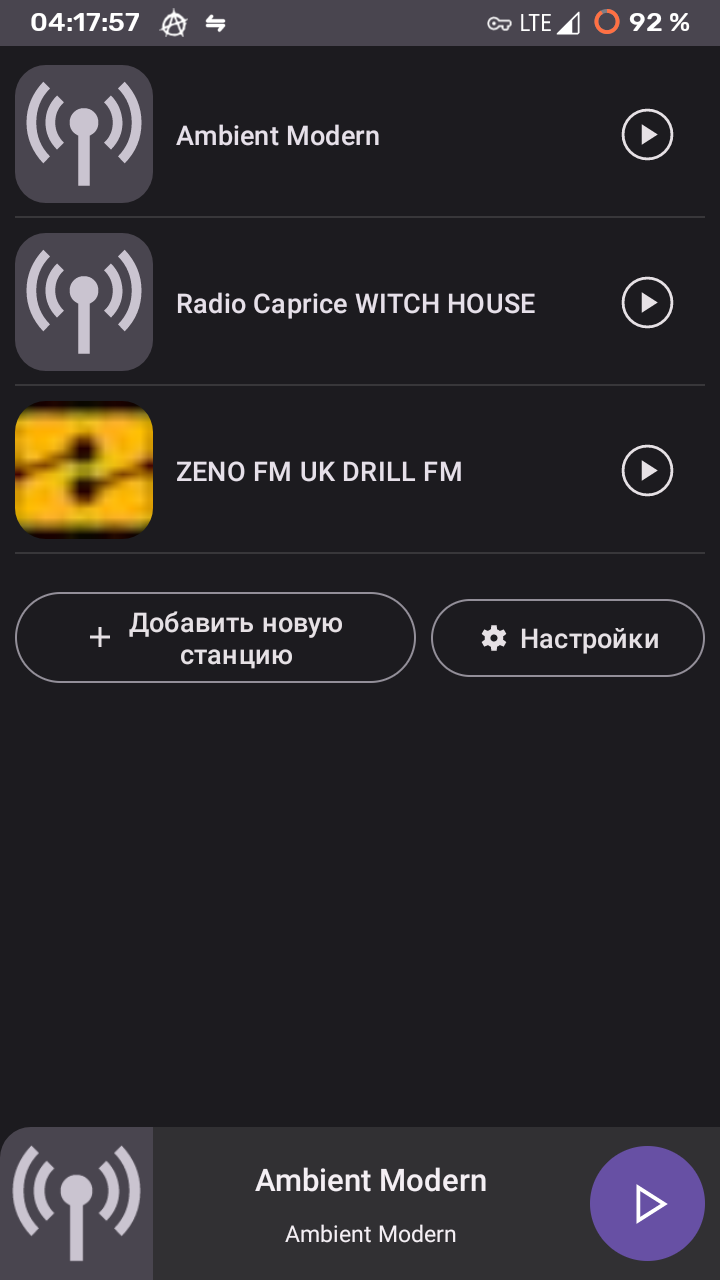Tap the Добавить новую станцию button

[215, 638]
